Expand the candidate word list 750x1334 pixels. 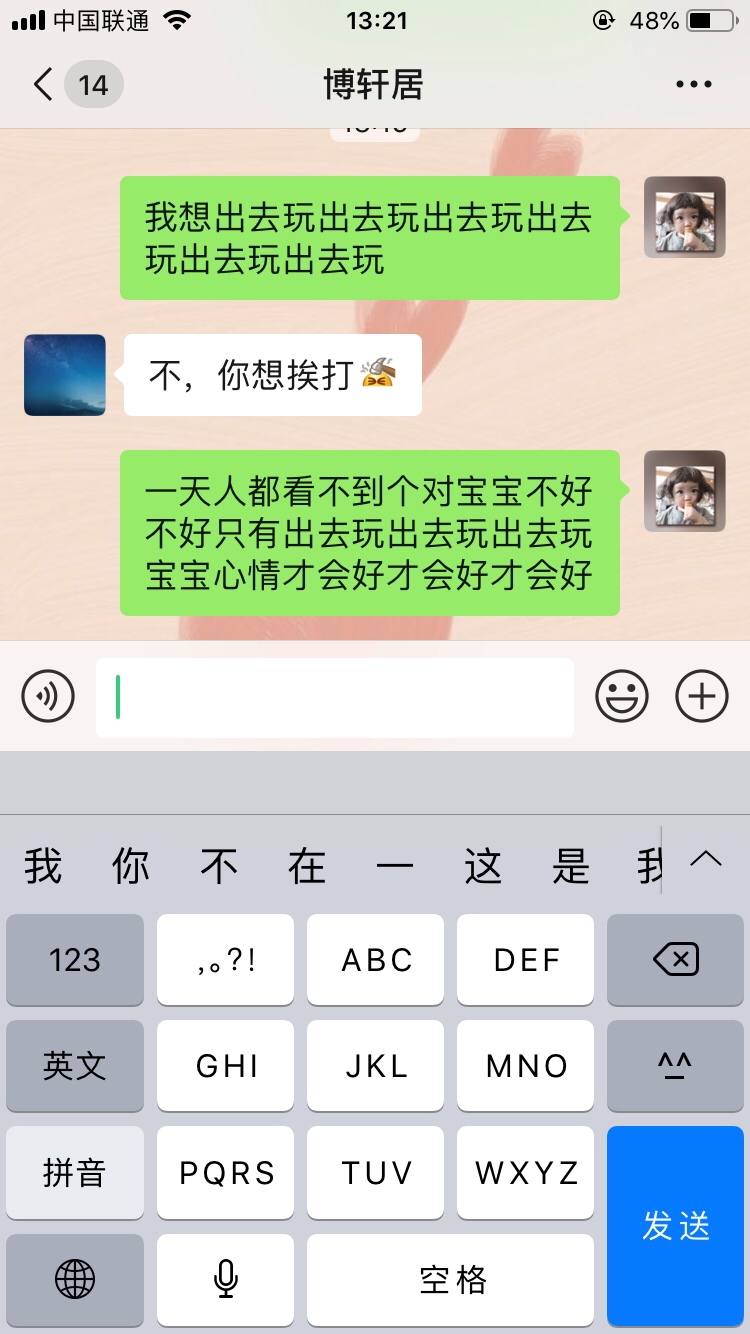(706, 859)
